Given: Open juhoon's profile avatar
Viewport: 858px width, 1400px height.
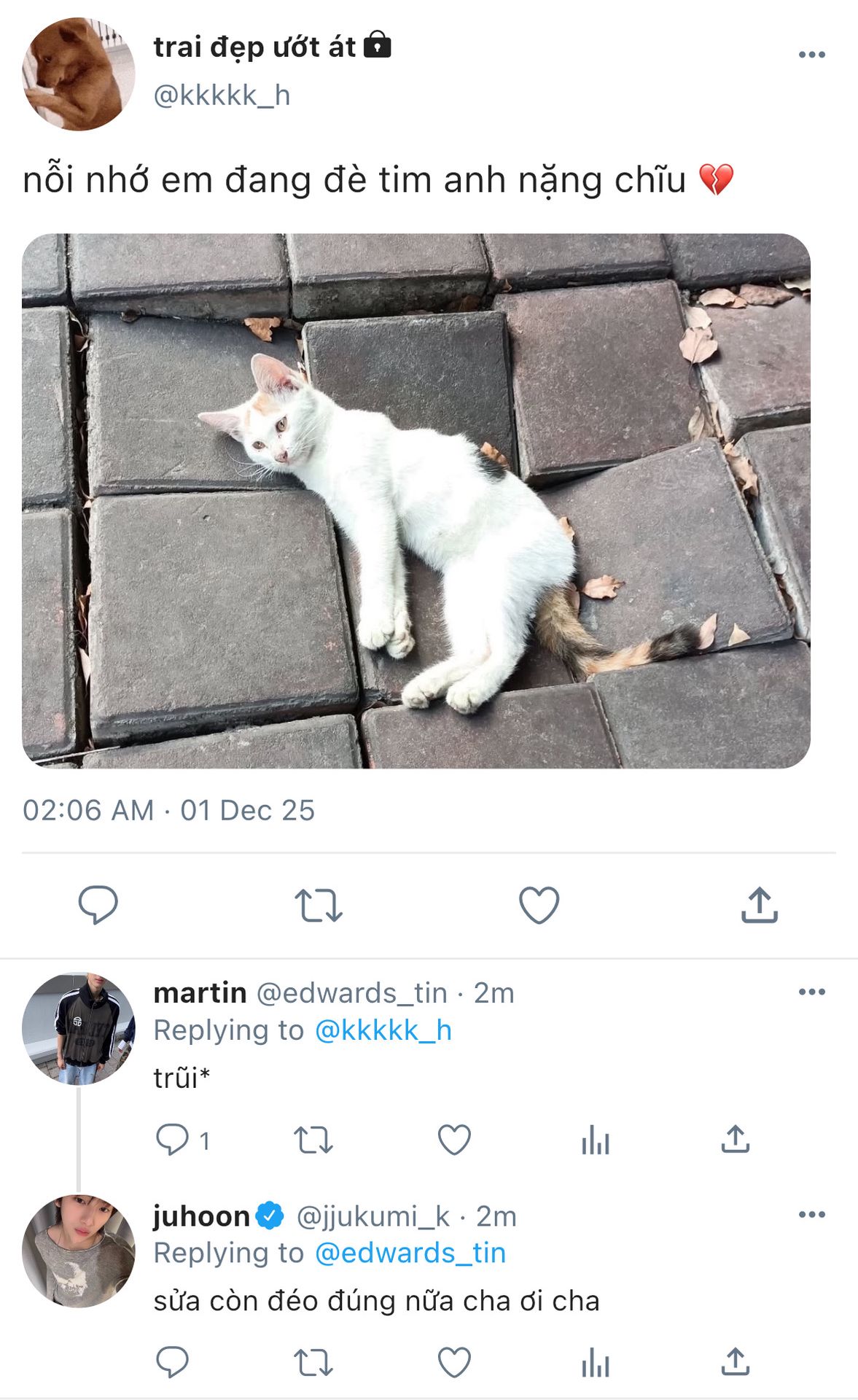Looking at the screenshot, I should coord(79,1251).
